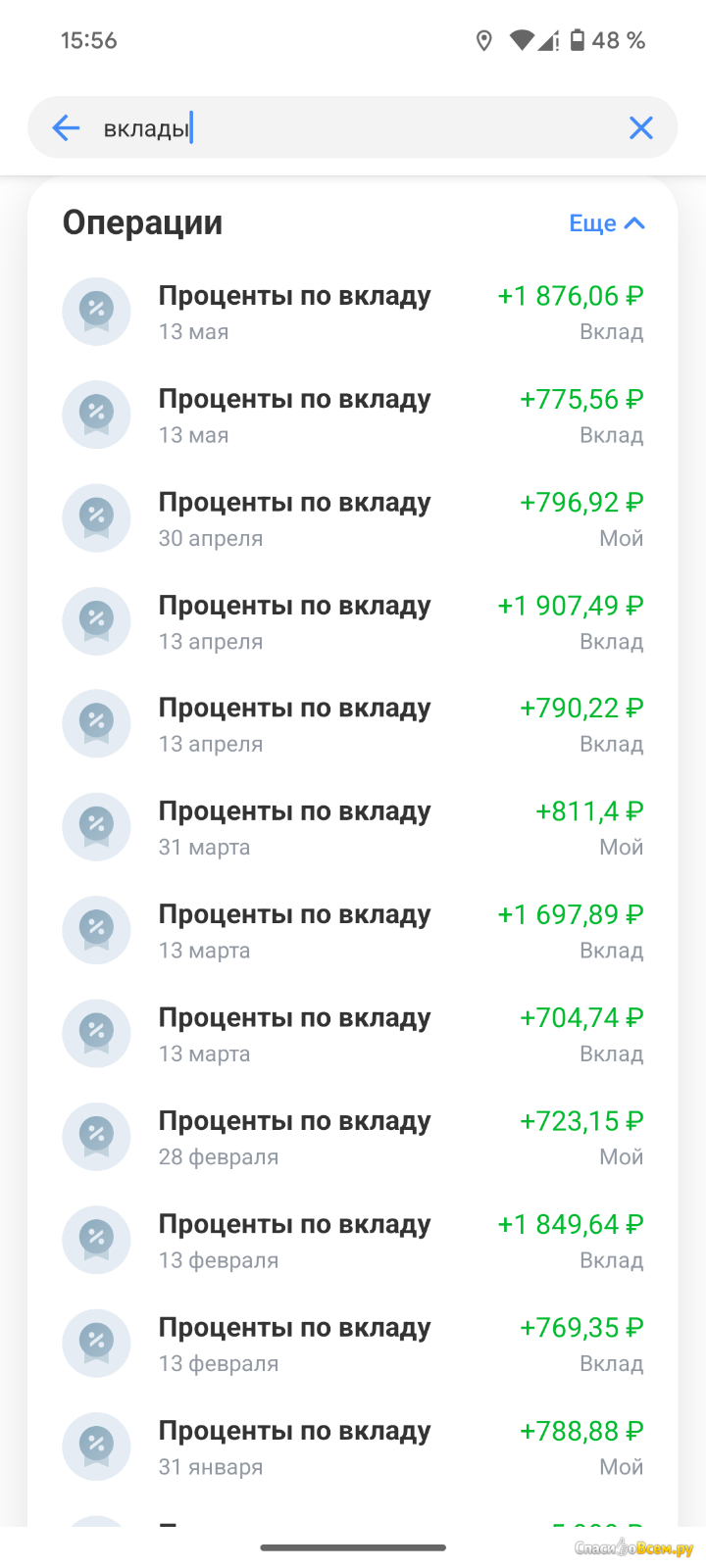The height and width of the screenshot is (1568, 706).
Task: View the +1 849,64 ₽ operation
Action: coord(353,1241)
